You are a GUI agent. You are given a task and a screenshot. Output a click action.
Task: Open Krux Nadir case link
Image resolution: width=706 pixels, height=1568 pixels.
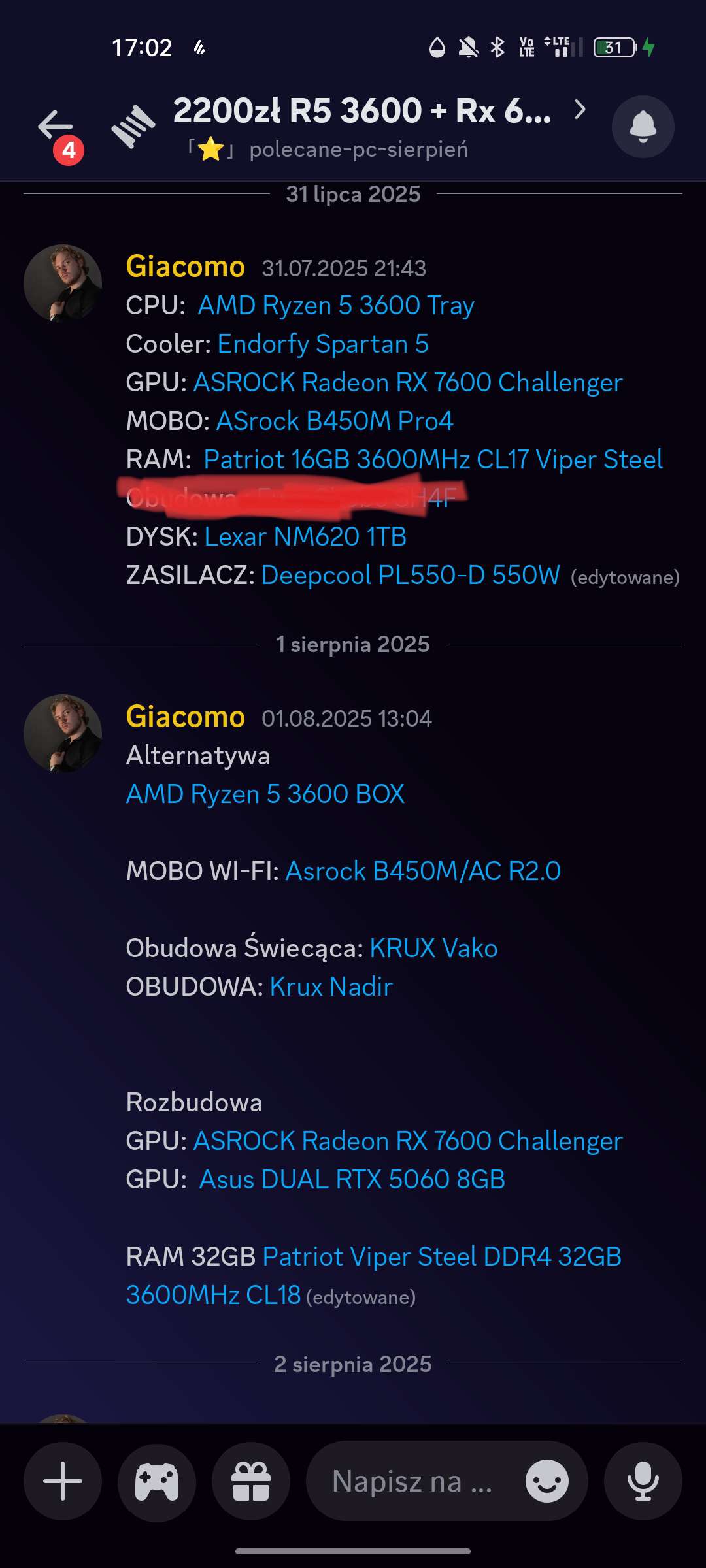point(331,987)
